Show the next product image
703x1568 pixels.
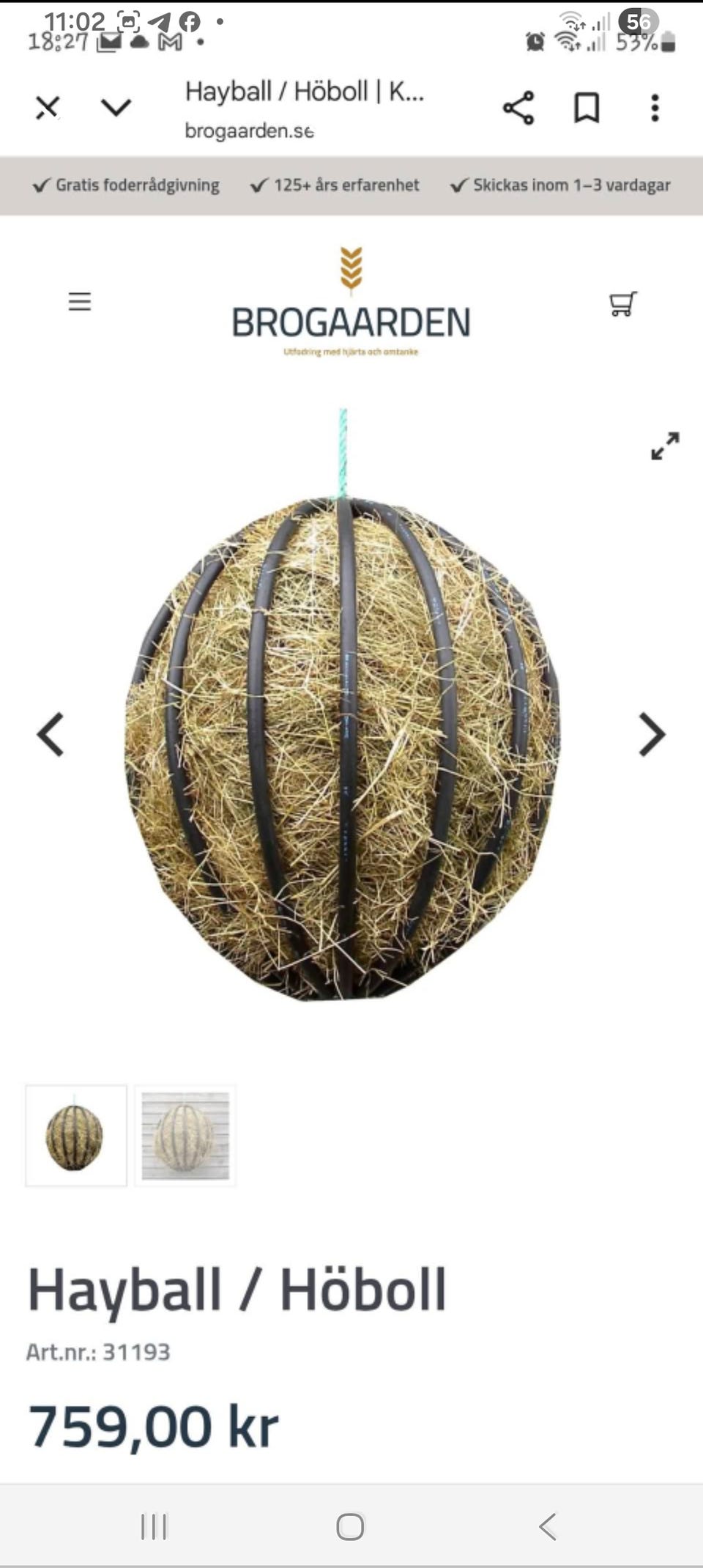[x=652, y=733]
